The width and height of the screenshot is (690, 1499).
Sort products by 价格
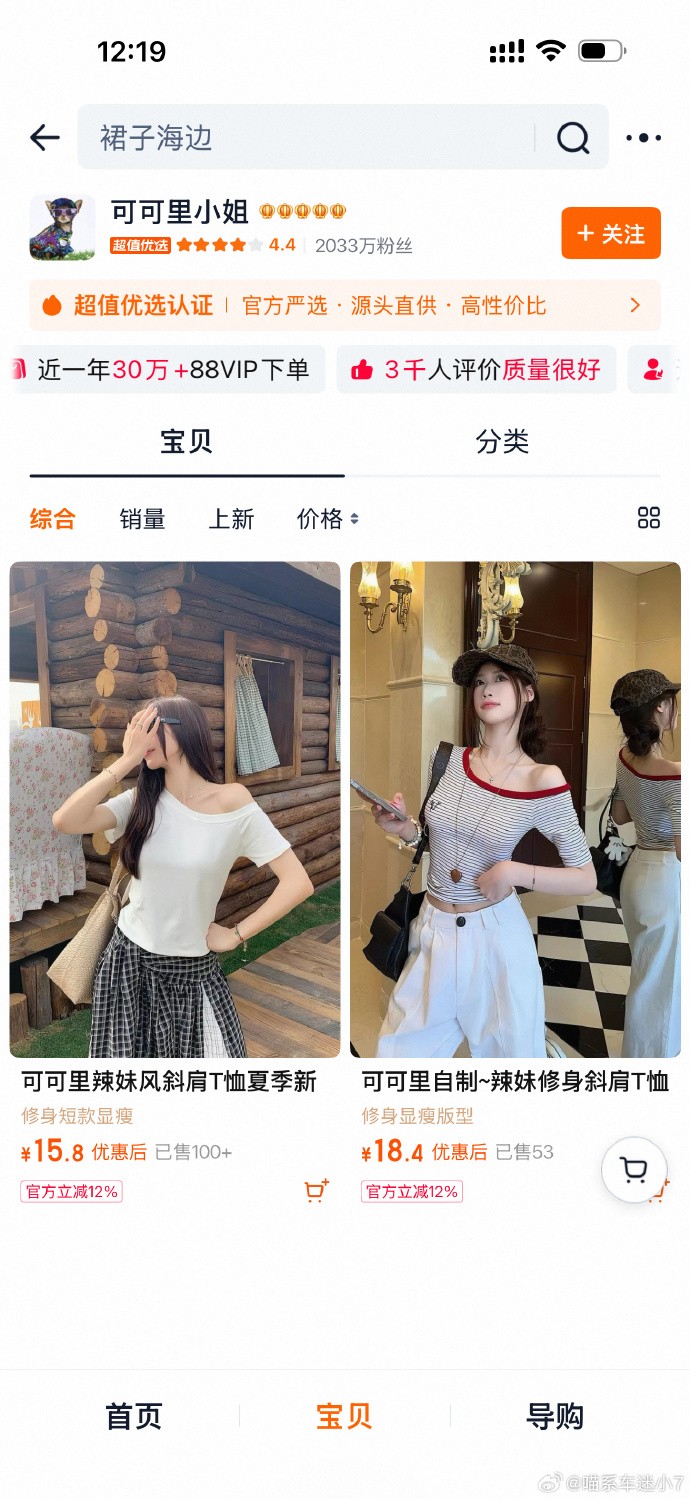[327, 518]
